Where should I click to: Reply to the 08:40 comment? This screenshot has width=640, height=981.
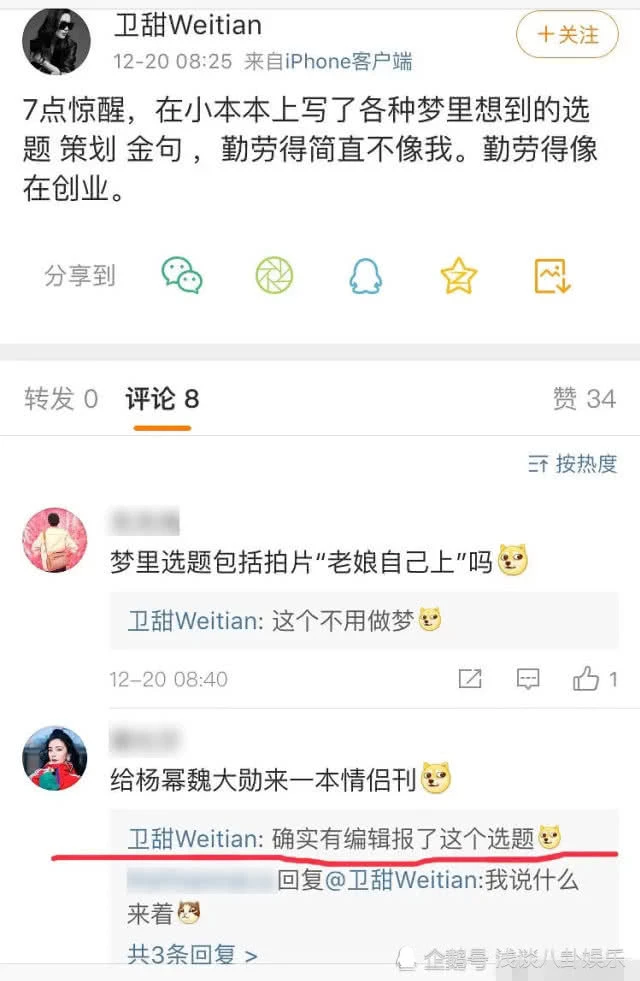tap(529, 679)
